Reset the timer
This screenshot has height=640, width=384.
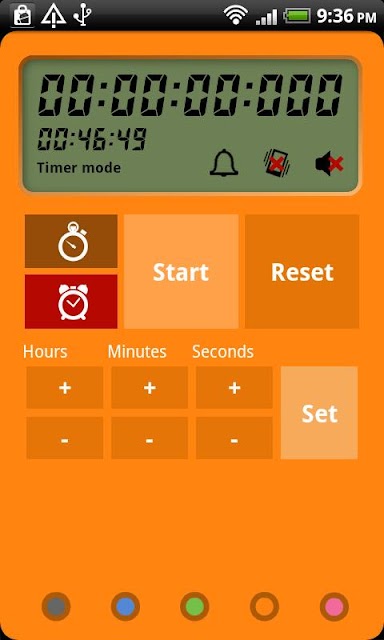(x=302, y=271)
